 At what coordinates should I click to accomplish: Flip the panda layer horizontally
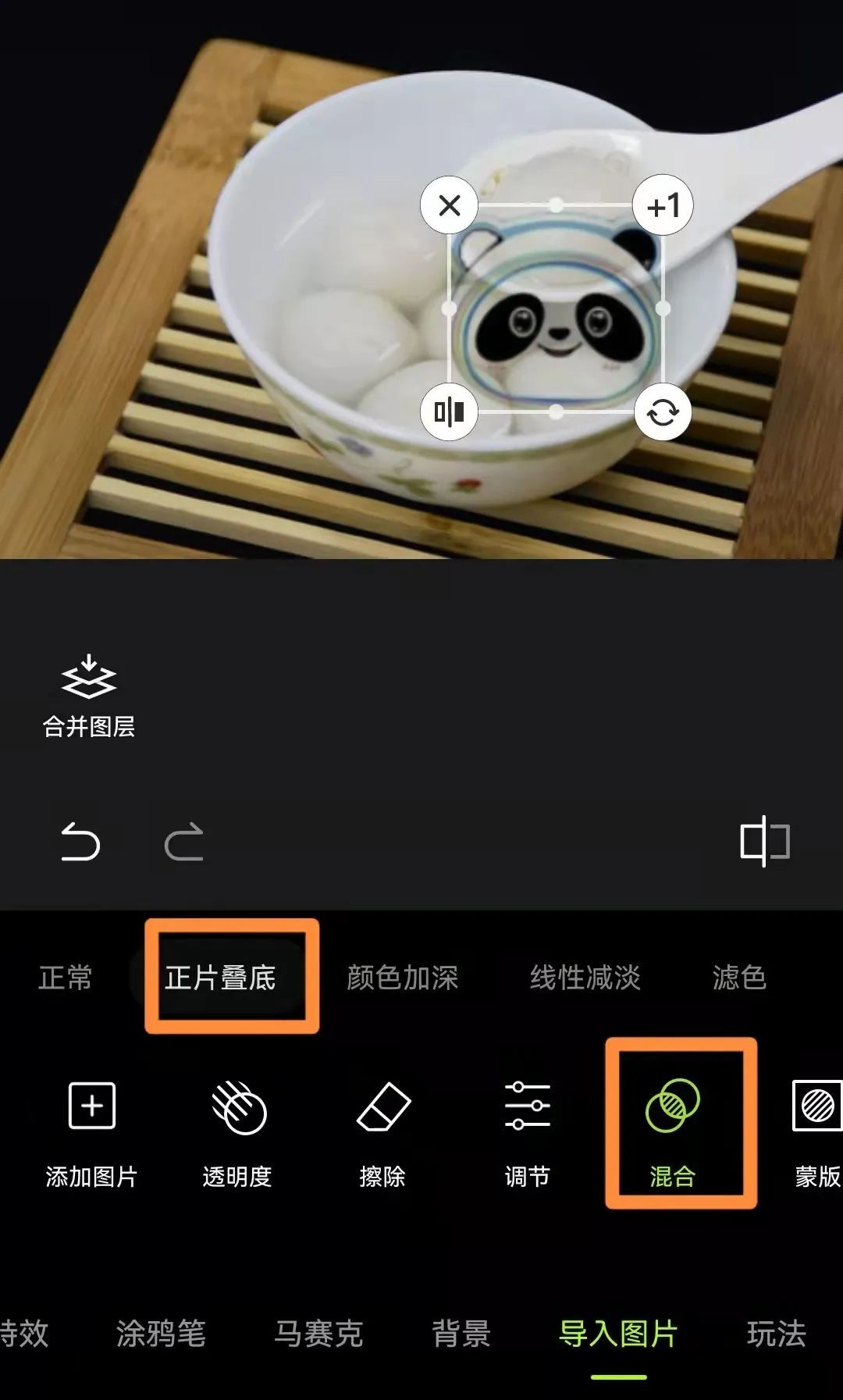point(449,411)
